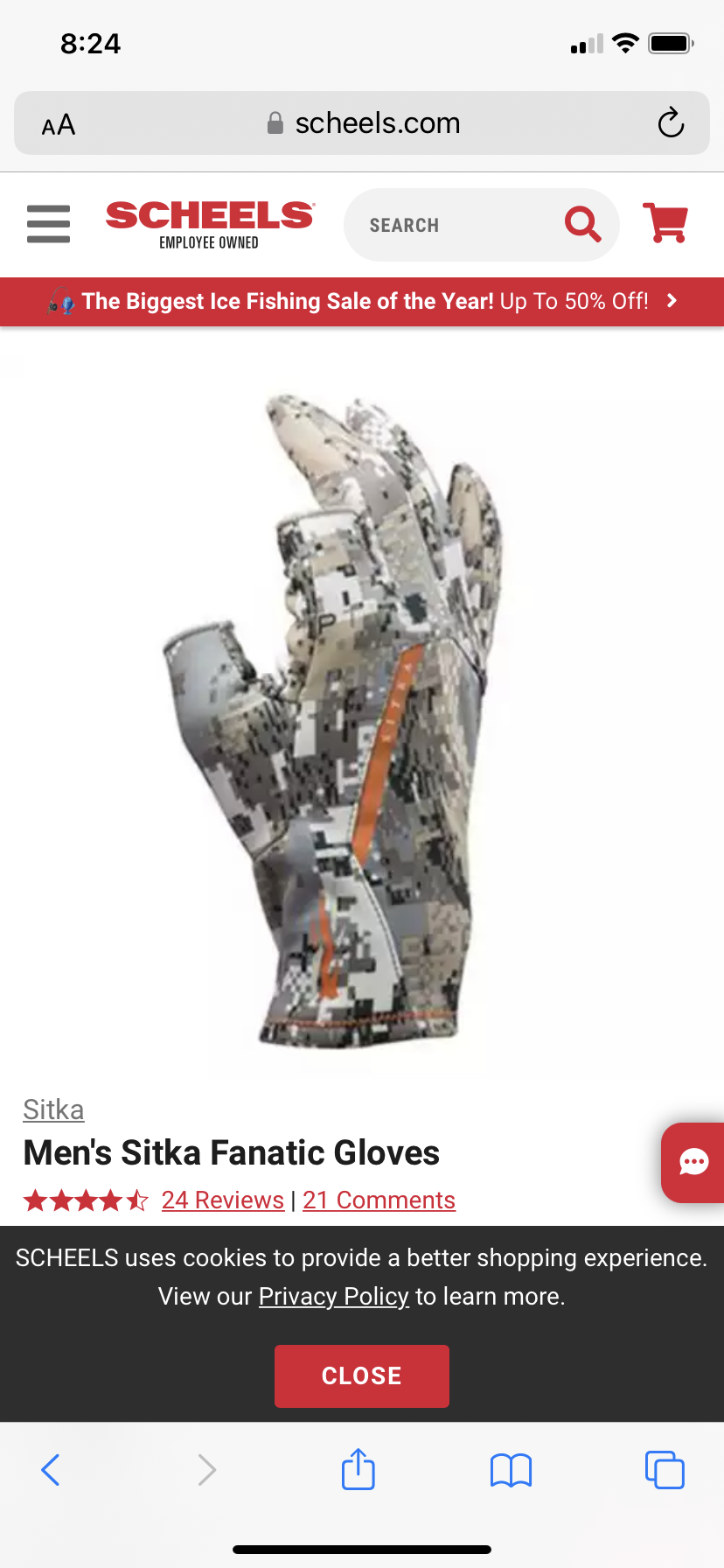
Task: Tap the red magnifying glass search icon
Action: [582, 224]
